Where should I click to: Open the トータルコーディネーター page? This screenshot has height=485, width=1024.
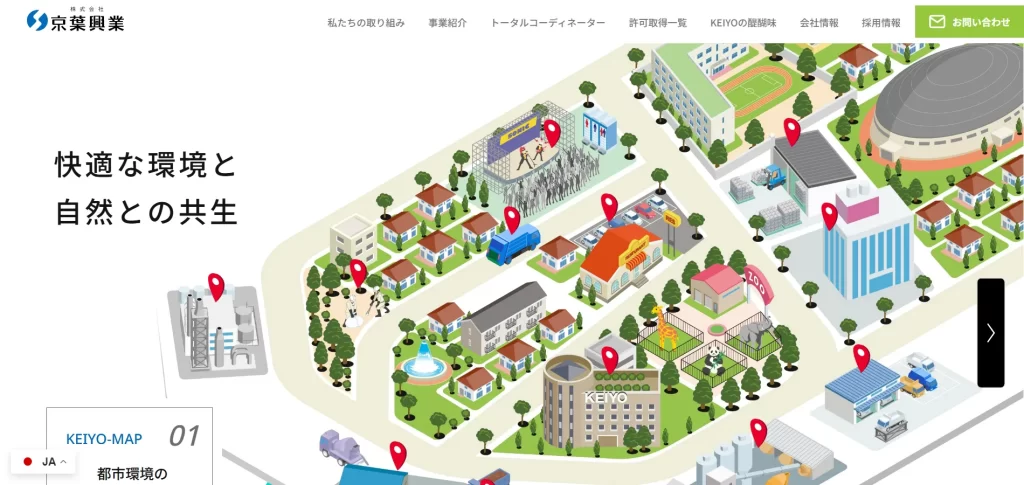click(547, 23)
